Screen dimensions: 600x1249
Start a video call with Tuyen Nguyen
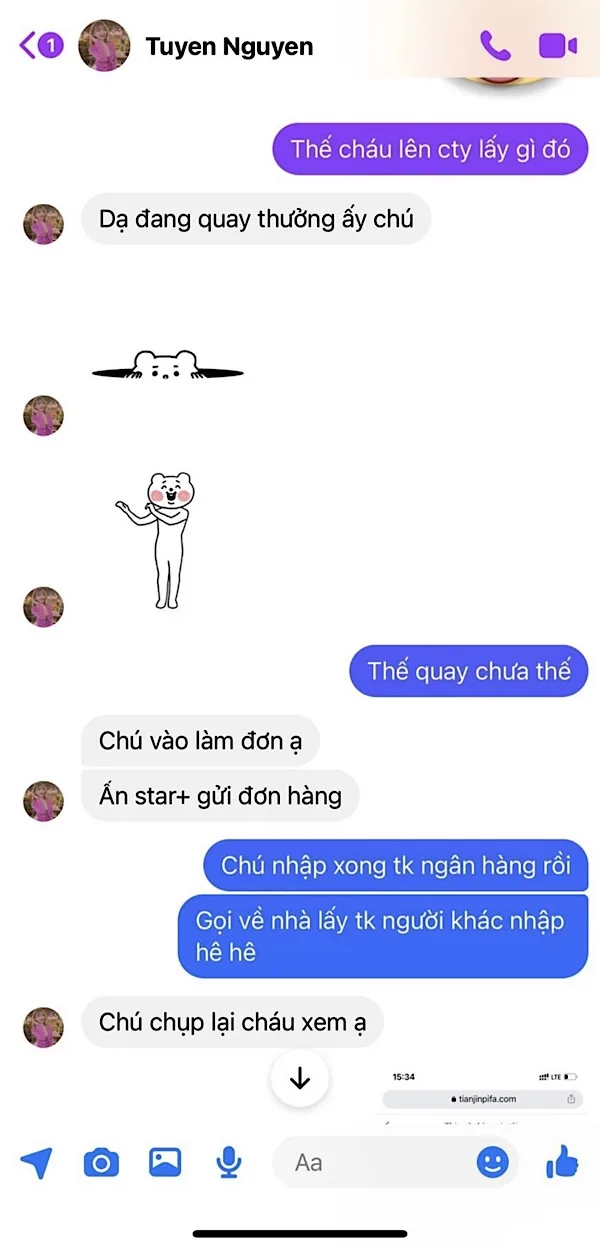click(x=558, y=45)
